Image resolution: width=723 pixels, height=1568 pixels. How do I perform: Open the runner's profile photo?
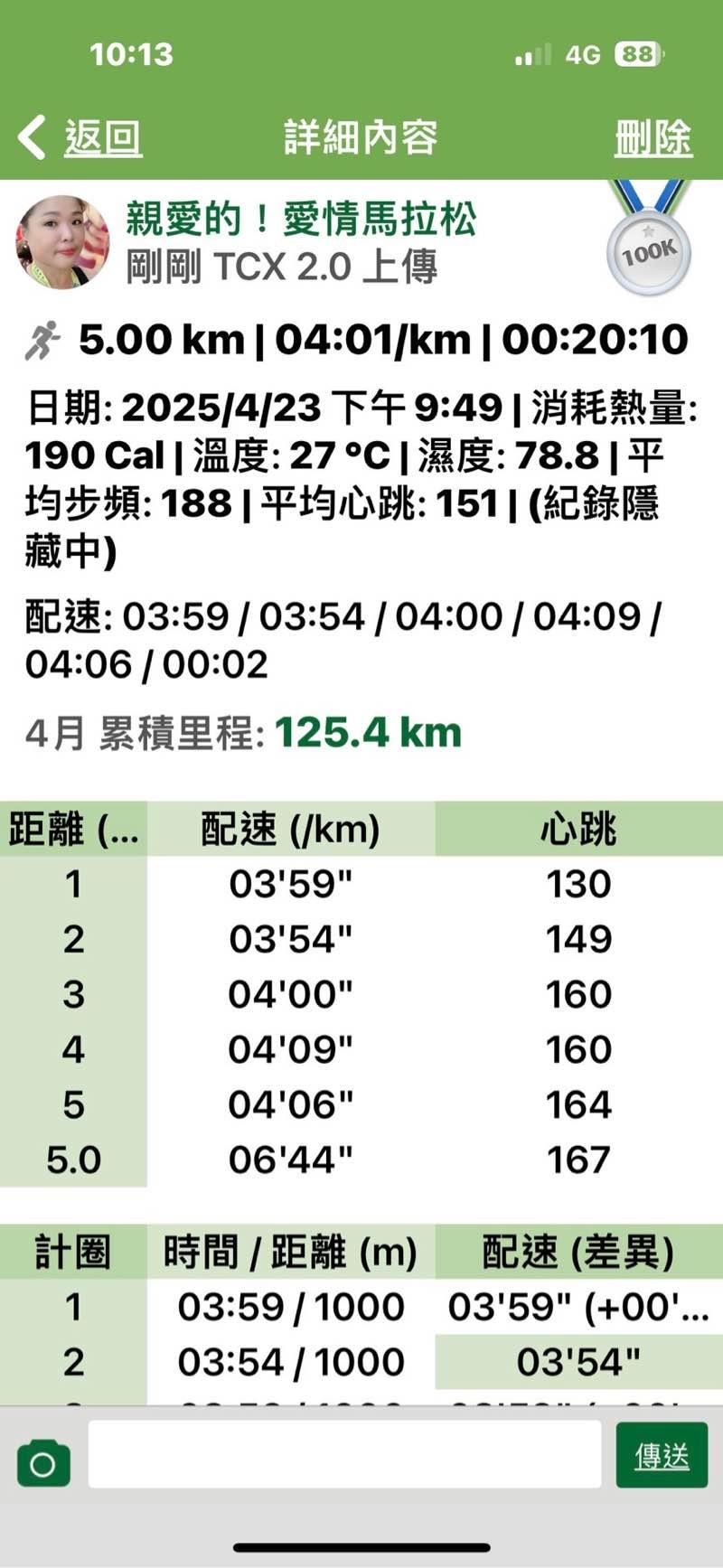tap(62, 242)
